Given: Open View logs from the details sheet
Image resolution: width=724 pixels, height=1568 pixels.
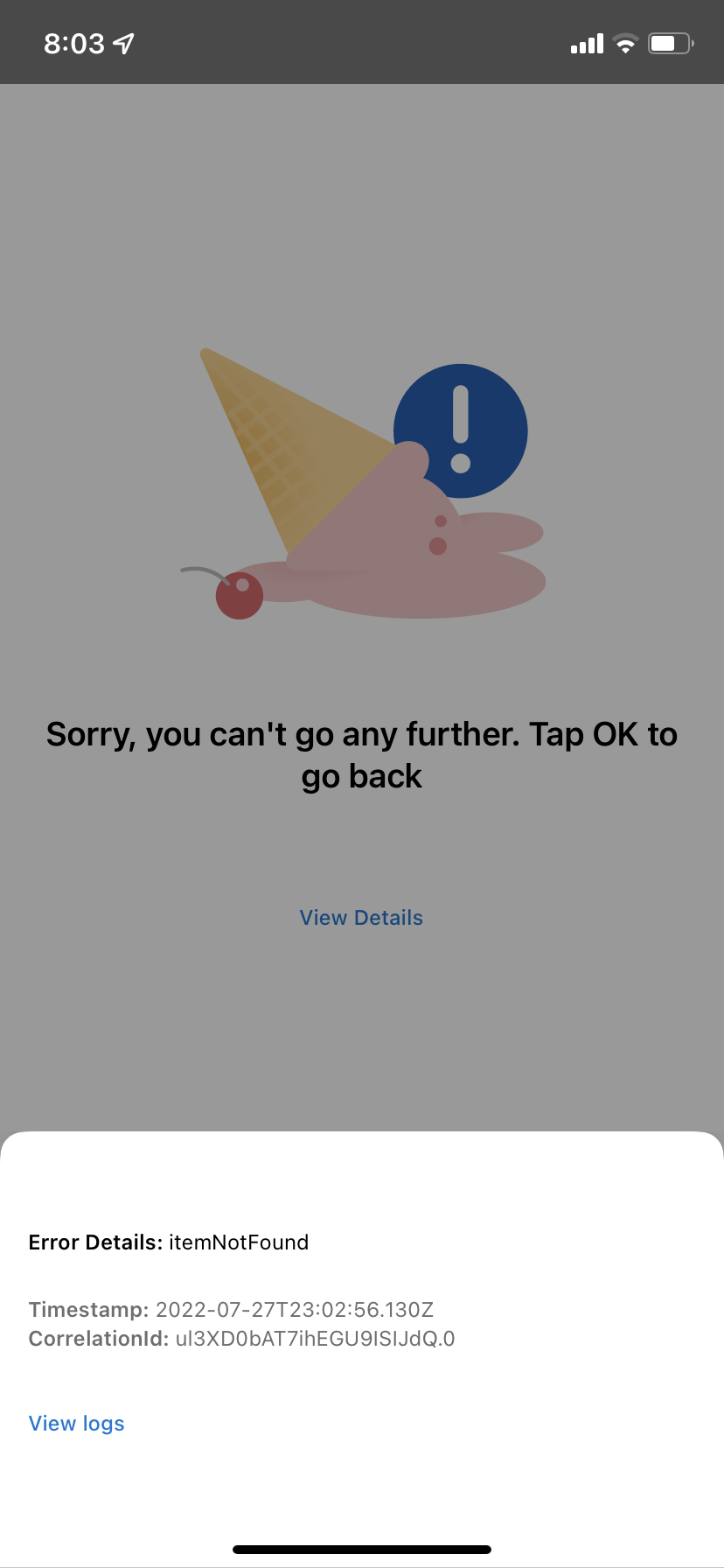Looking at the screenshot, I should click(76, 1423).
